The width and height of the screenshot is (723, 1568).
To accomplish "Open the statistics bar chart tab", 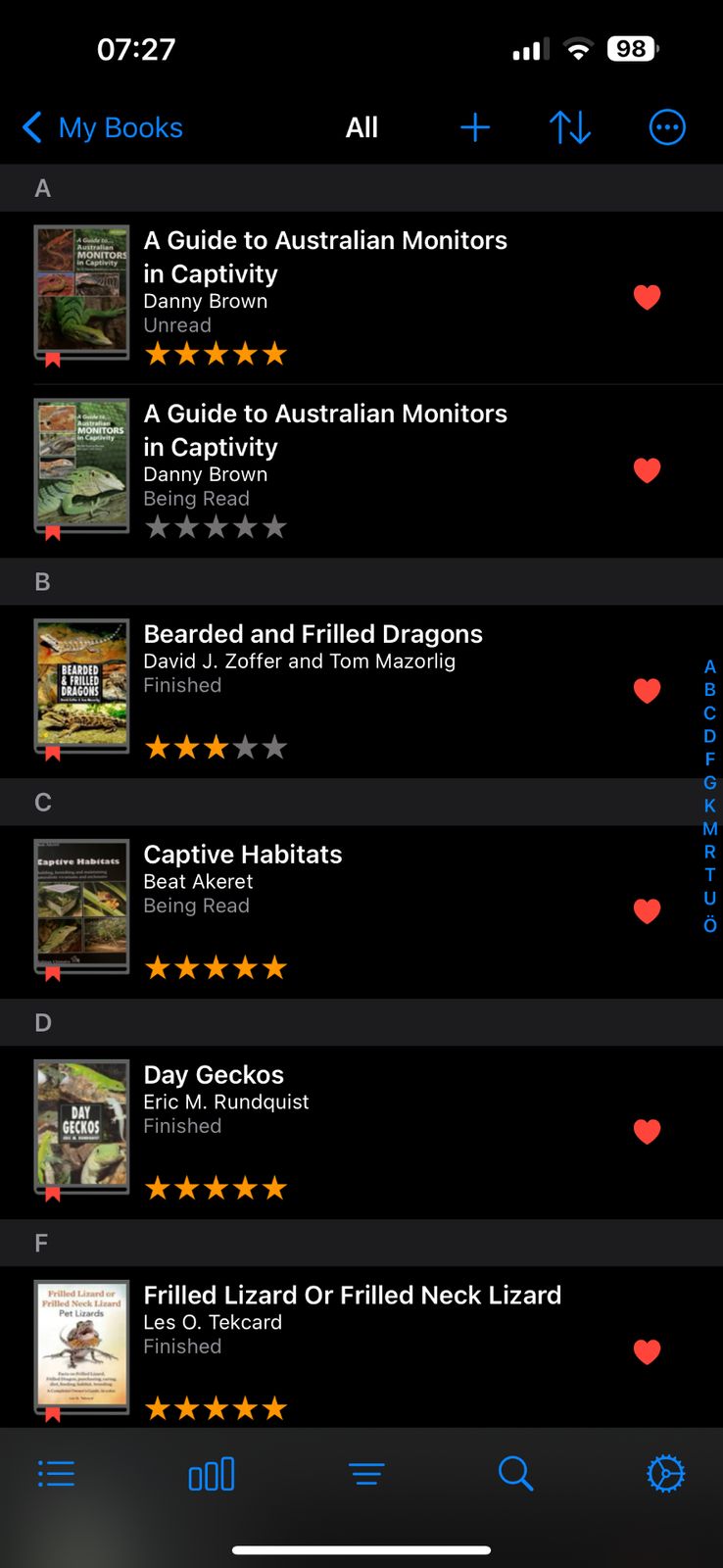I will coord(212,1474).
